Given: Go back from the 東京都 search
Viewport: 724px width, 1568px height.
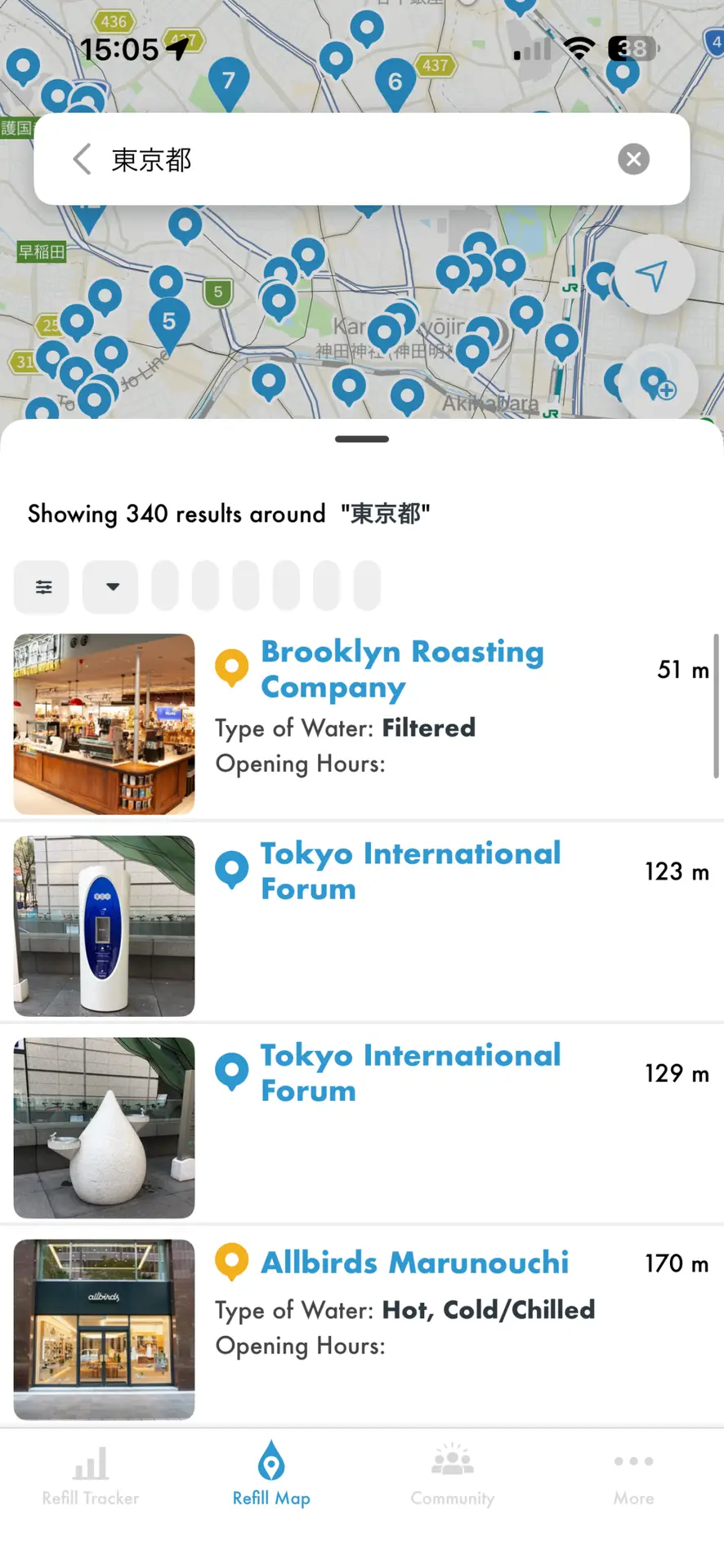Looking at the screenshot, I should tap(82, 159).
